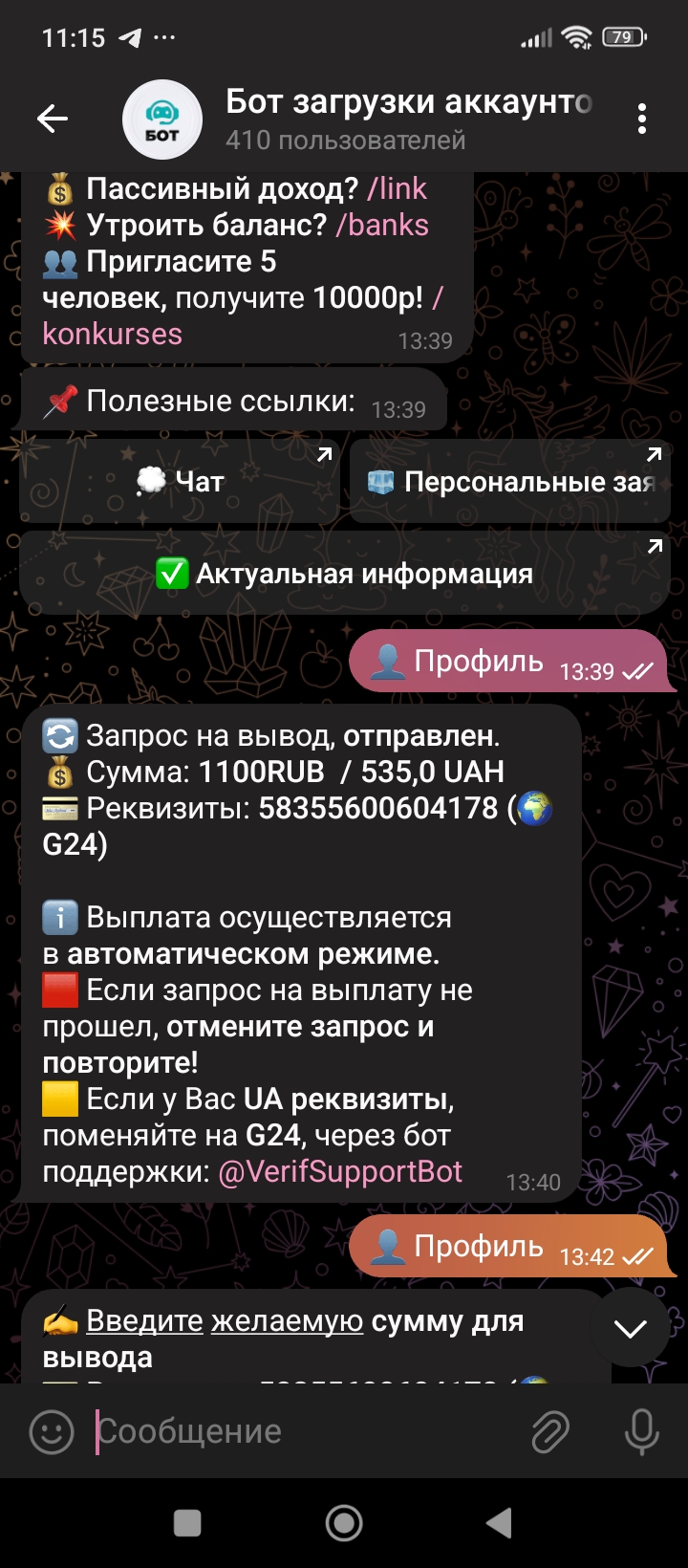Open the Персональные заявки button
Image resolution: width=688 pixels, height=1568 pixels.
(509, 482)
